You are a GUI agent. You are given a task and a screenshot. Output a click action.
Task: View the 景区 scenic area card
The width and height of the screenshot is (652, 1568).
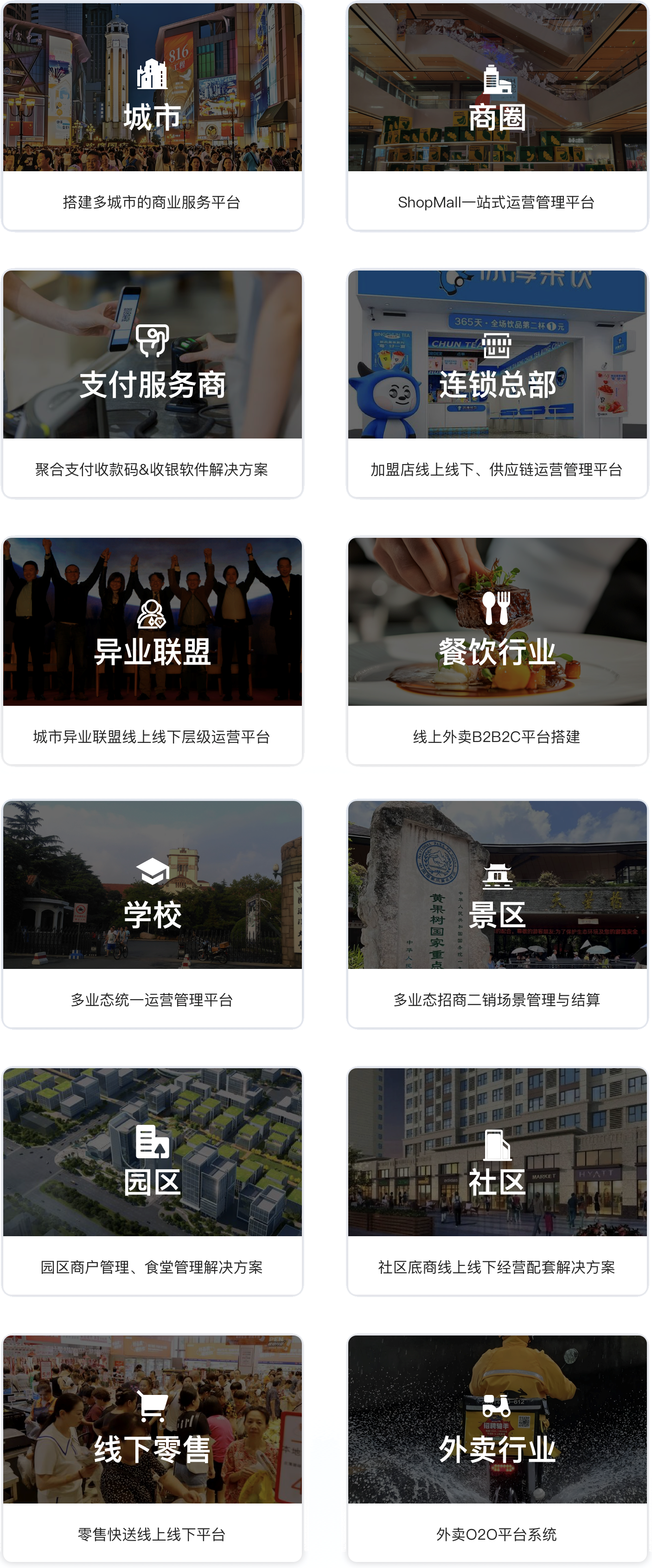tap(497, 914)
